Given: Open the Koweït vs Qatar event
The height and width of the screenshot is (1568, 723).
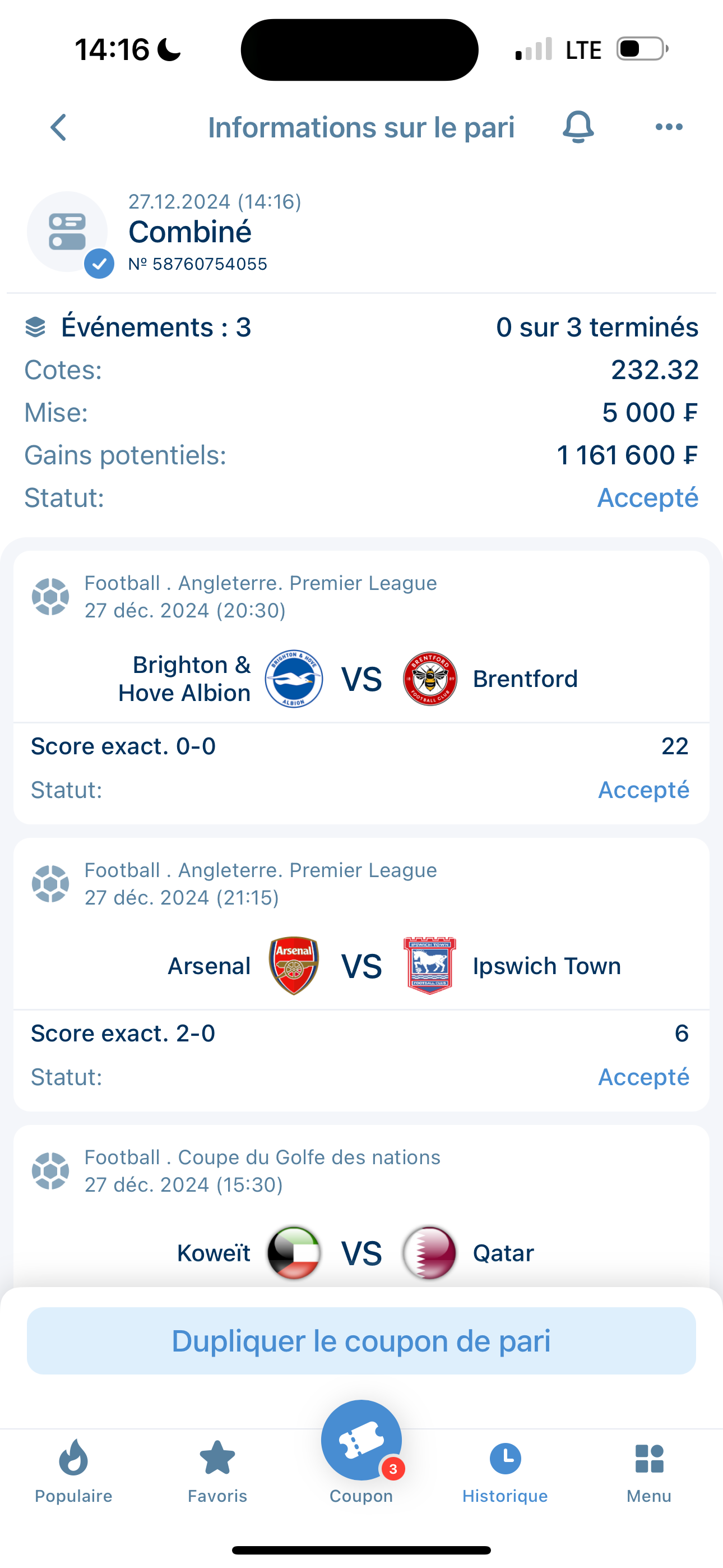Looking at the screenshot, I should (x=361, y=1253).
